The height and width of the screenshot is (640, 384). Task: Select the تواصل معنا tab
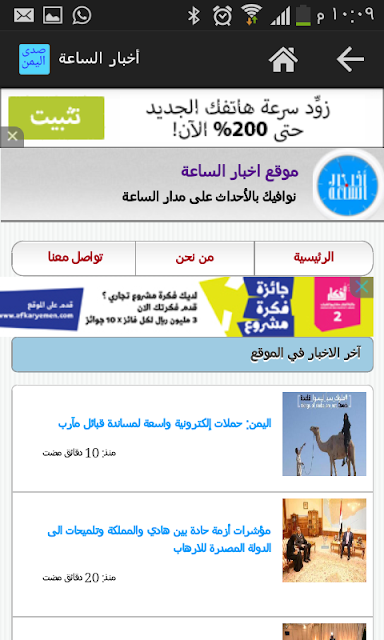click(75, 258)
